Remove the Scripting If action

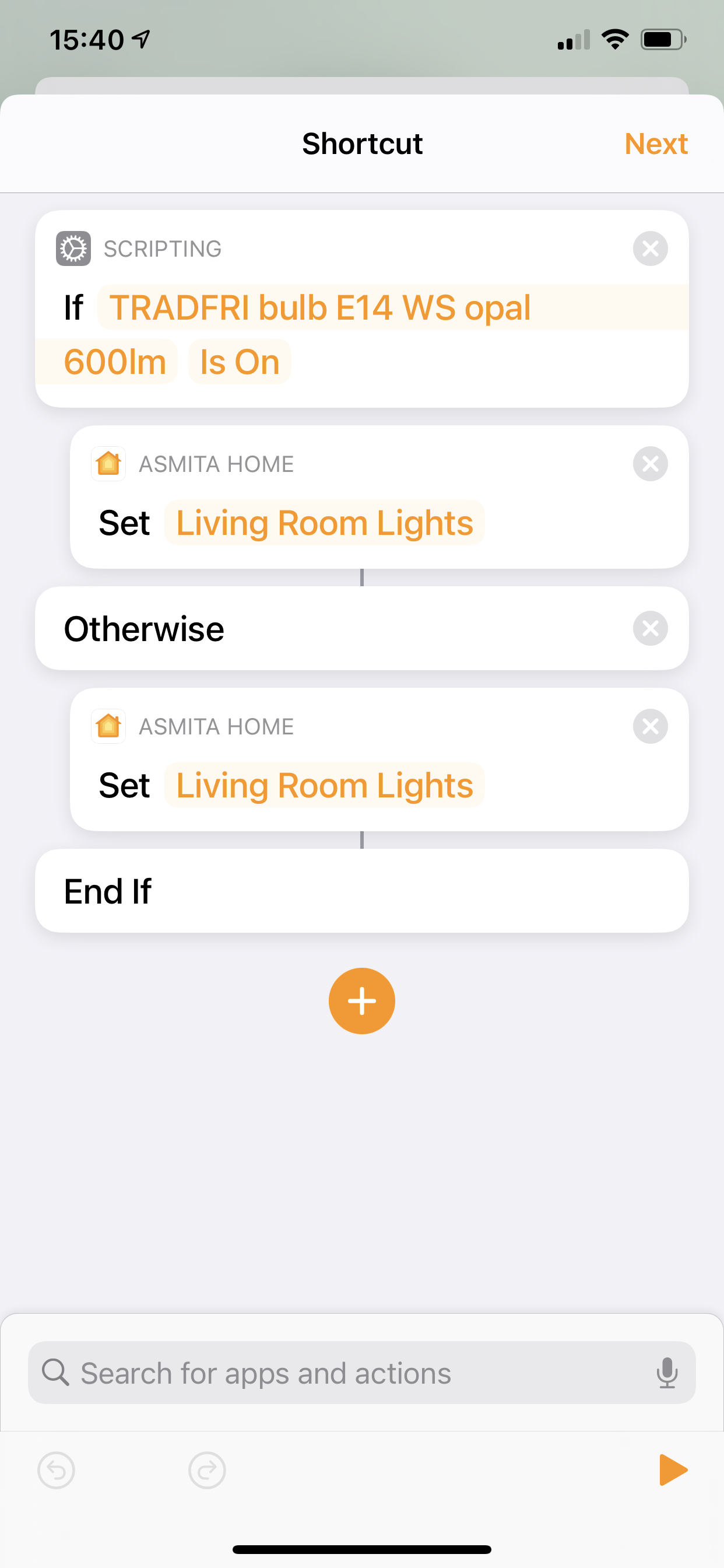651,249
